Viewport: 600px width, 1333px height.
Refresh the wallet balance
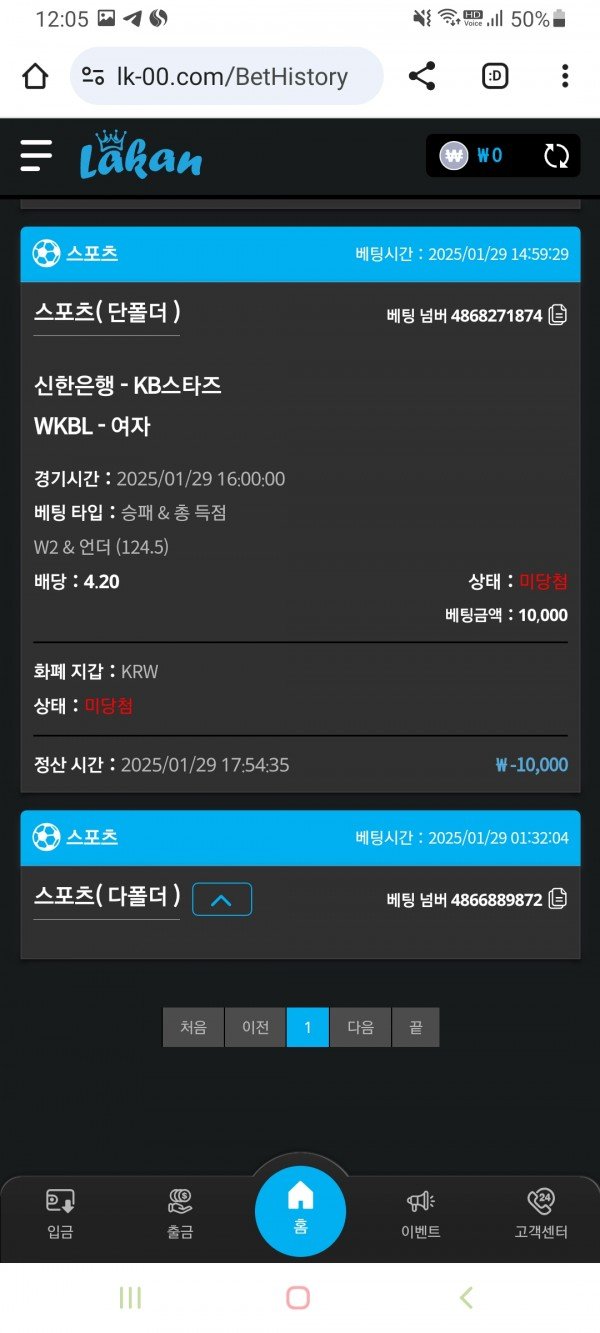pyautogui.click(x=556, y=156)
